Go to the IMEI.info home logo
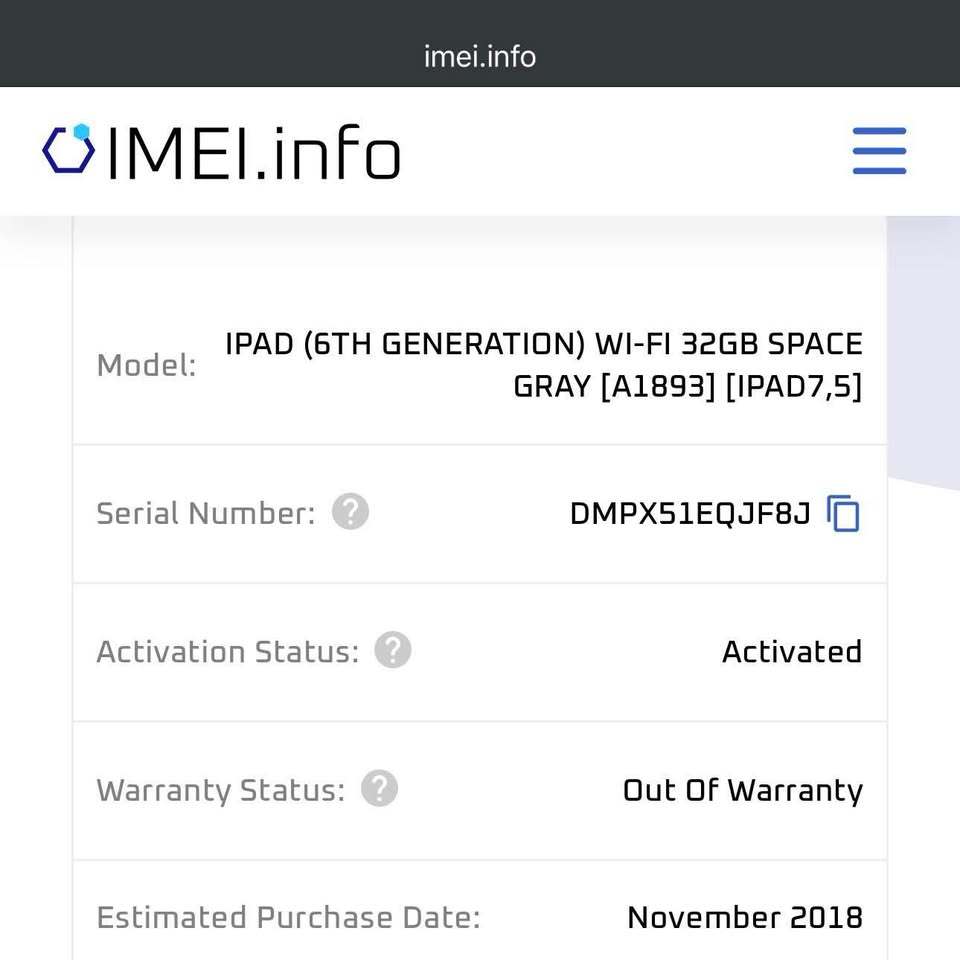Viewport: 960px width, 960px height. click(221, 152)
